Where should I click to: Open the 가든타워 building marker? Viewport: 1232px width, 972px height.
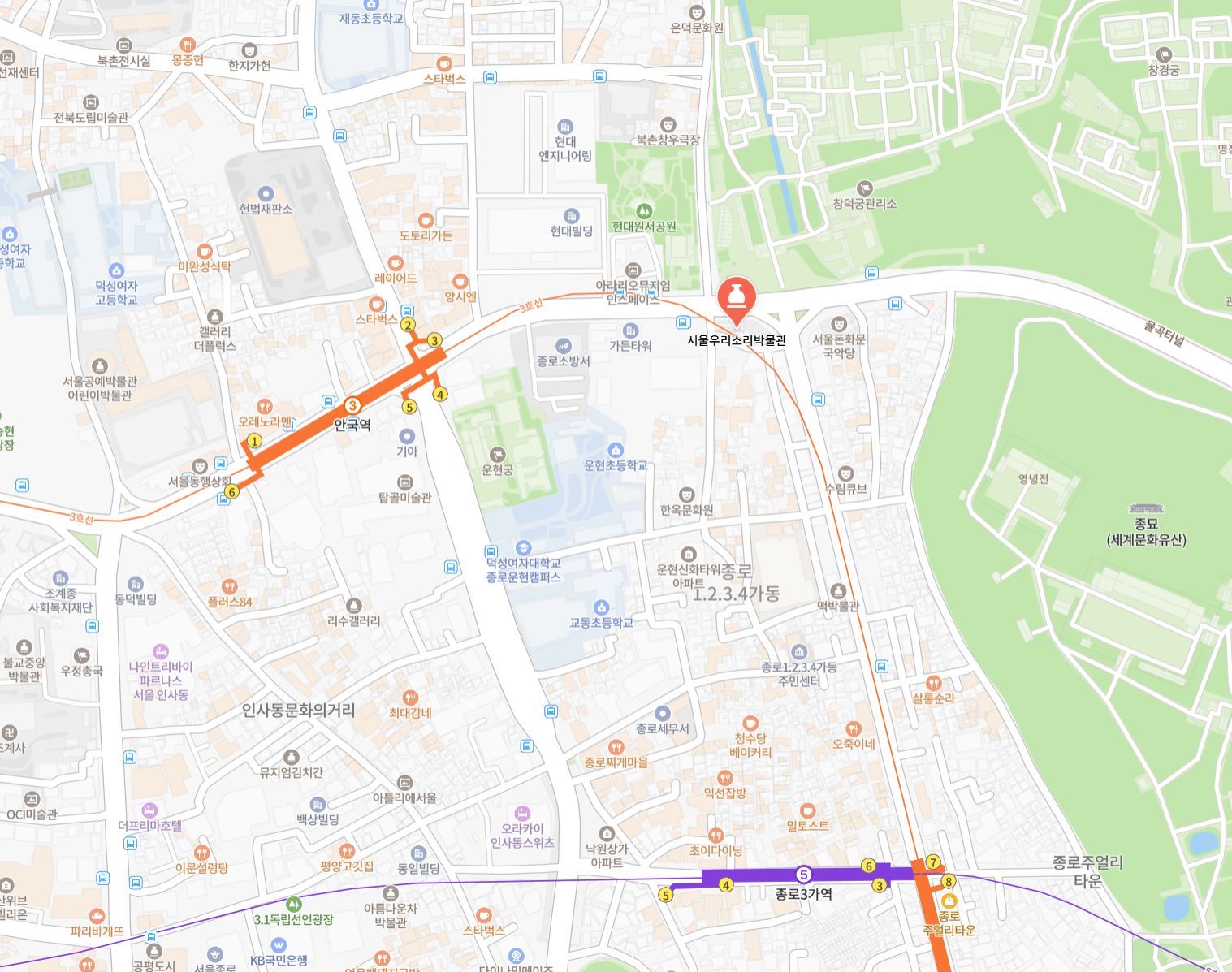[631, 330]
